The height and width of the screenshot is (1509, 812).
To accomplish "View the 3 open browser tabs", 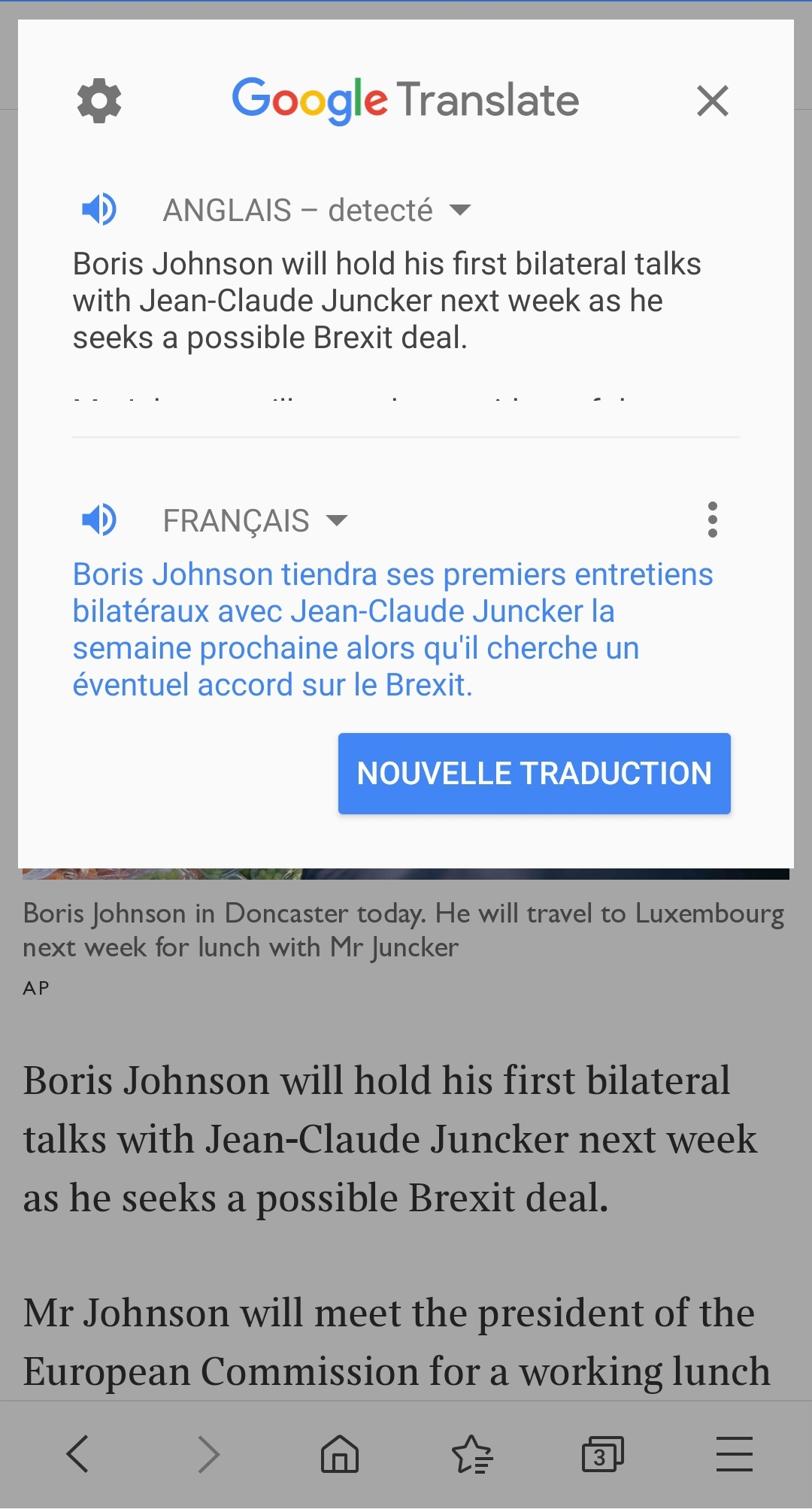I will pyautogui.click(x=602, y=1453).
